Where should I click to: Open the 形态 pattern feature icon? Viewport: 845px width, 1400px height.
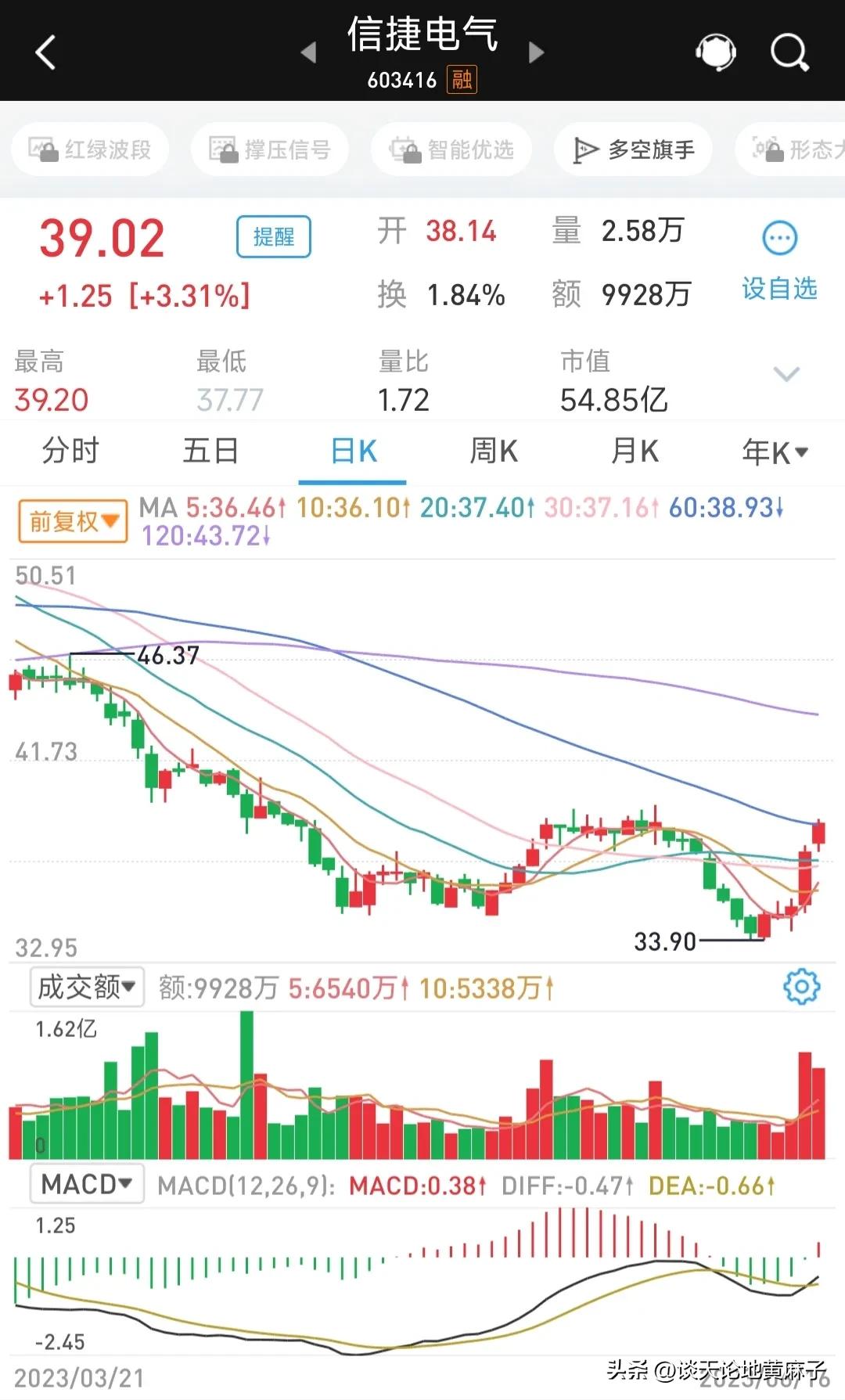click(x=798, y=149)
